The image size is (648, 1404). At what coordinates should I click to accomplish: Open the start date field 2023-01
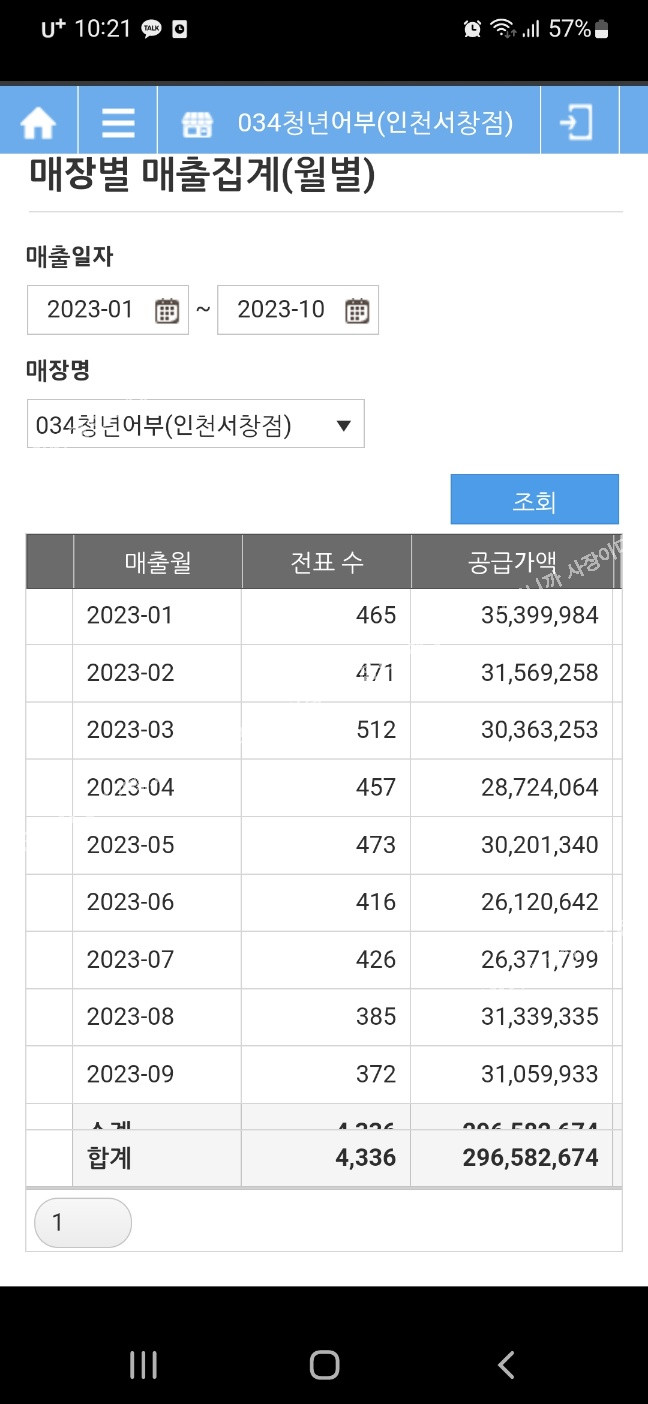108,310
